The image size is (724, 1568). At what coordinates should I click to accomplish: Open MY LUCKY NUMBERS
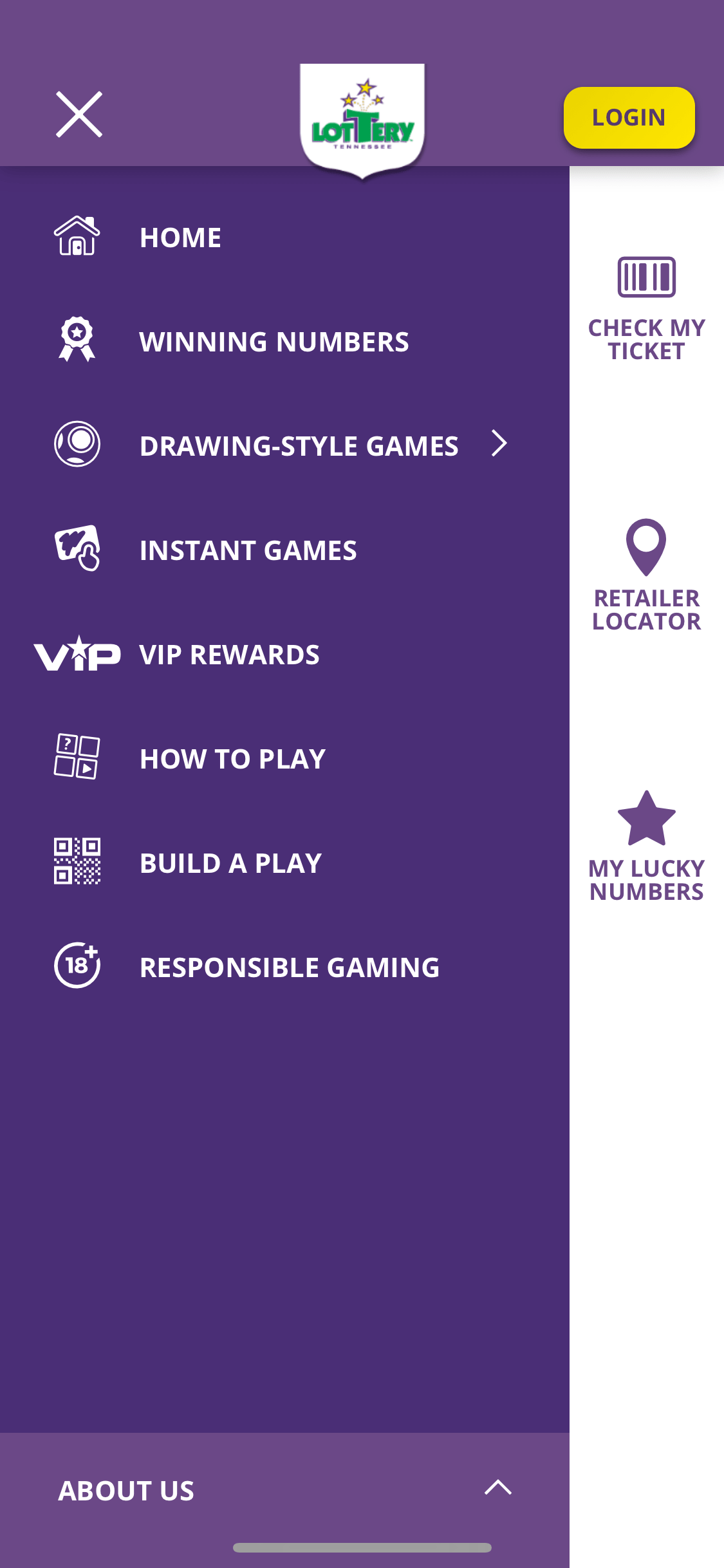click(x=646, y=846)
